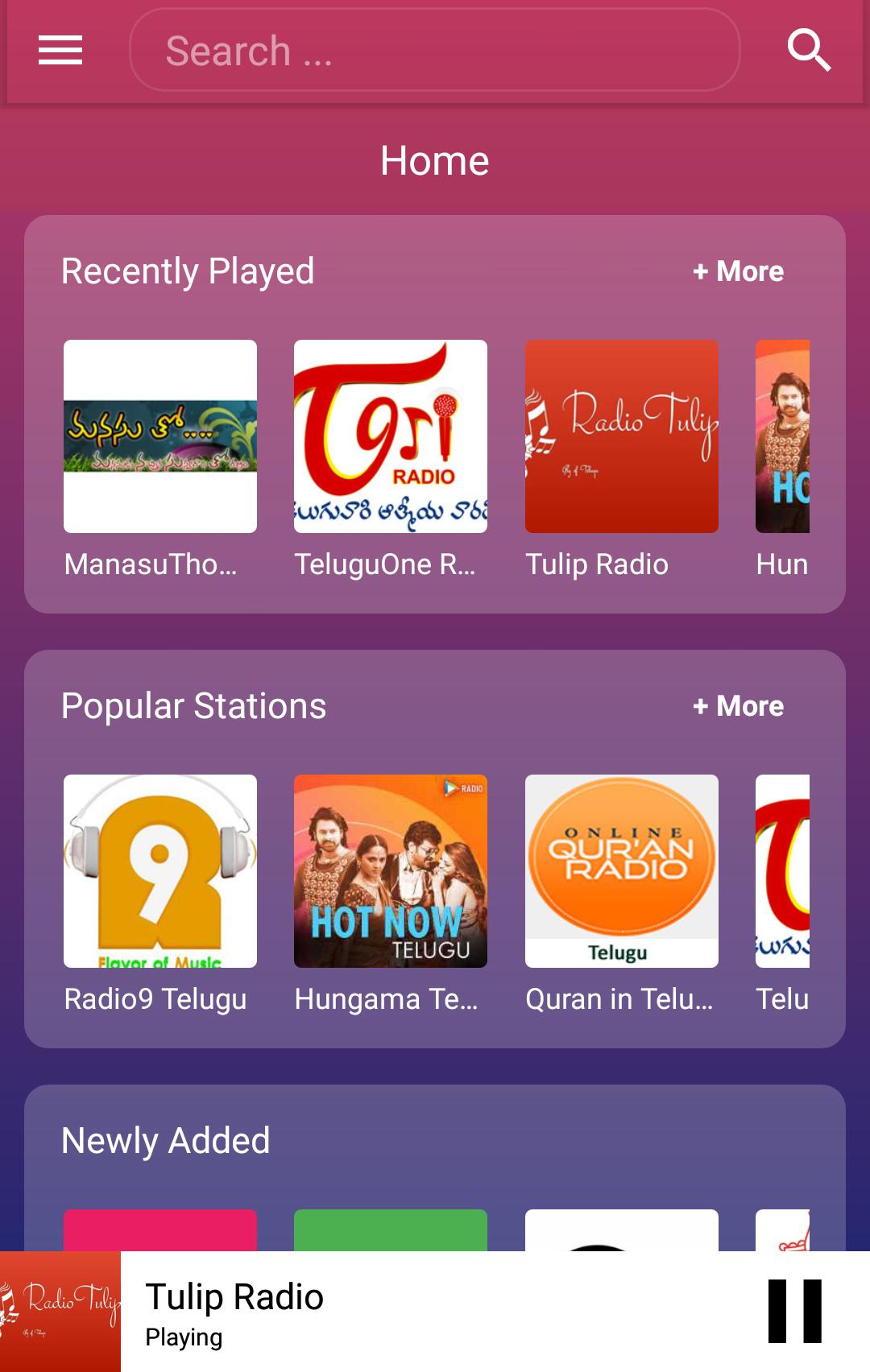Open TeluguOne Radio in Recently Played

pos(391,436)
